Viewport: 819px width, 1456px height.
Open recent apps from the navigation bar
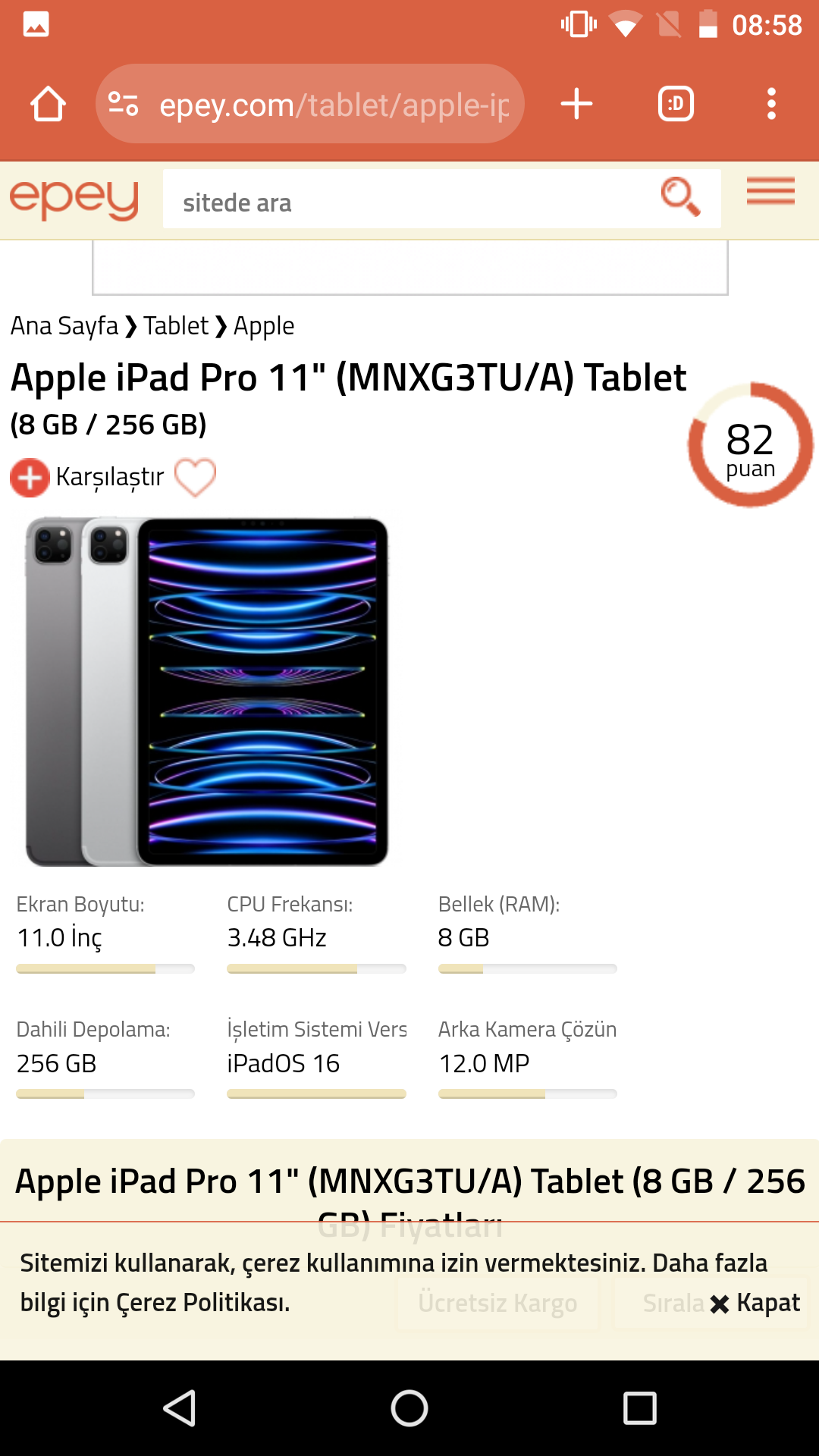[639, 1408]
